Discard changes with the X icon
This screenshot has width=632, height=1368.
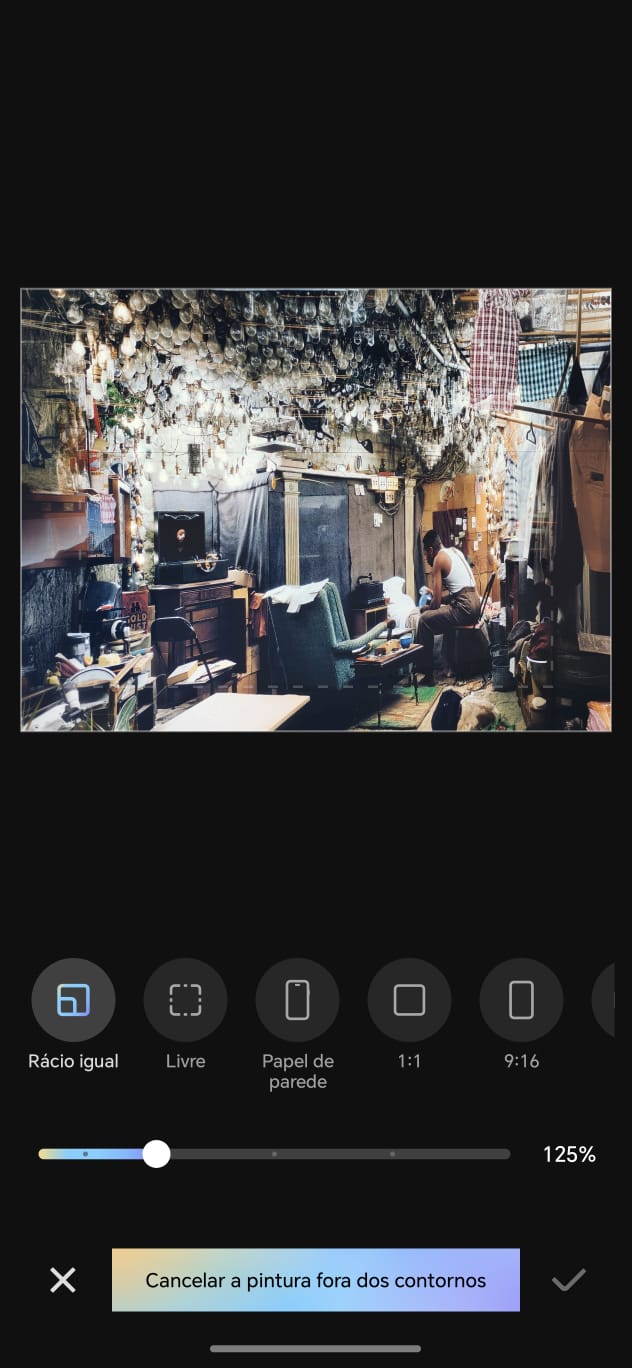[x=63, y=1280]
